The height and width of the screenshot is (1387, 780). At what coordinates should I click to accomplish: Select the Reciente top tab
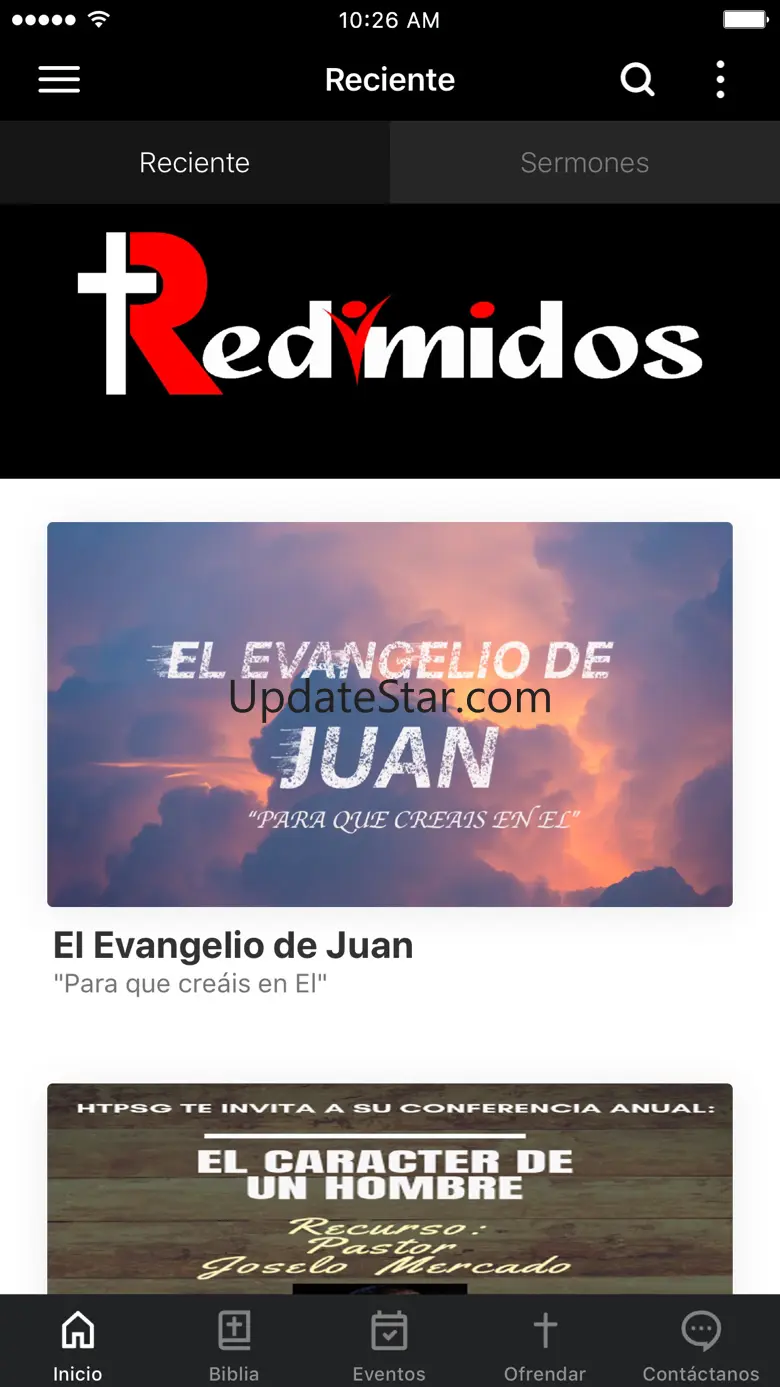(x=195, y=163)
